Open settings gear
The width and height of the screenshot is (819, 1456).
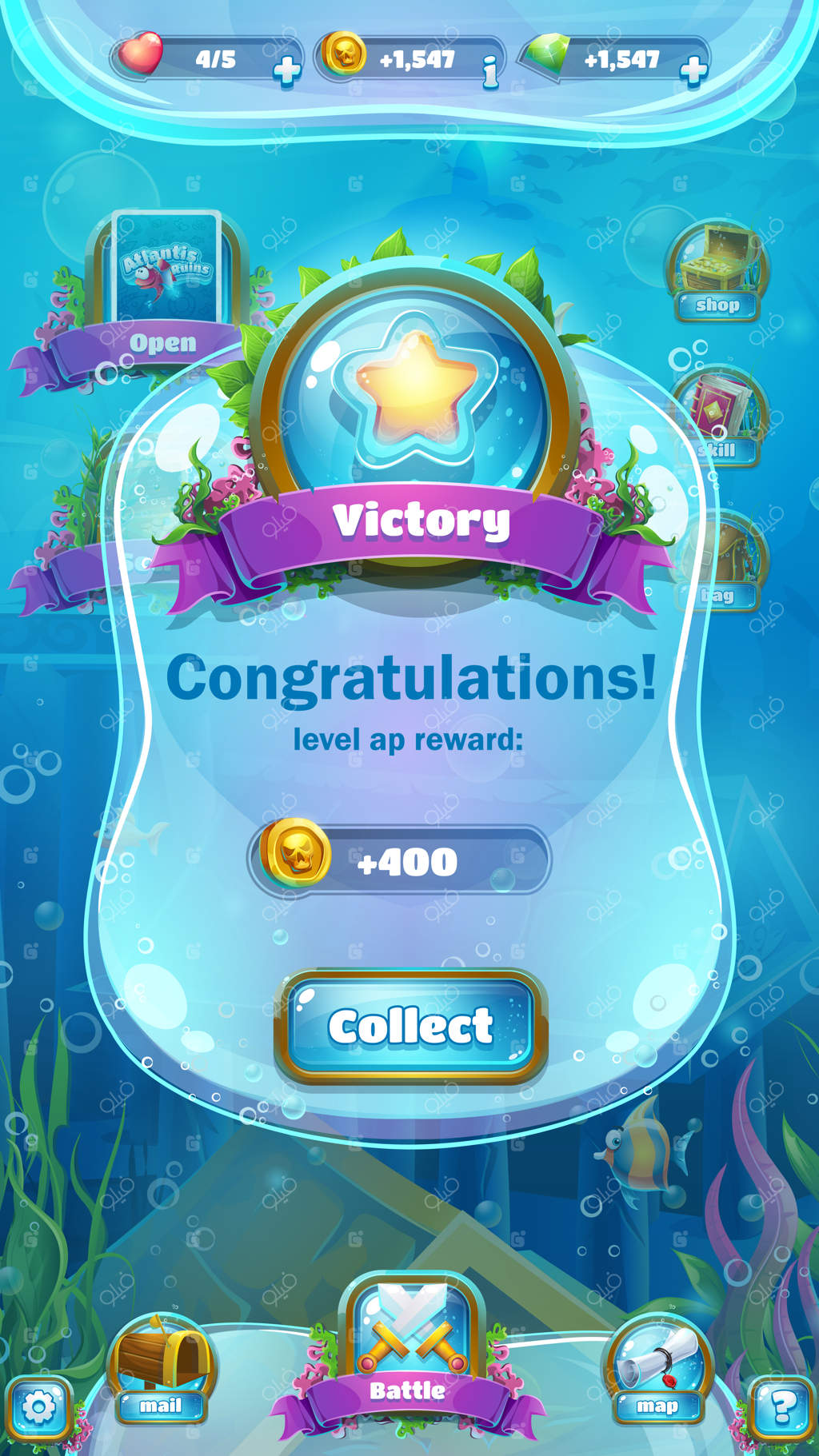coord(38,1406)
